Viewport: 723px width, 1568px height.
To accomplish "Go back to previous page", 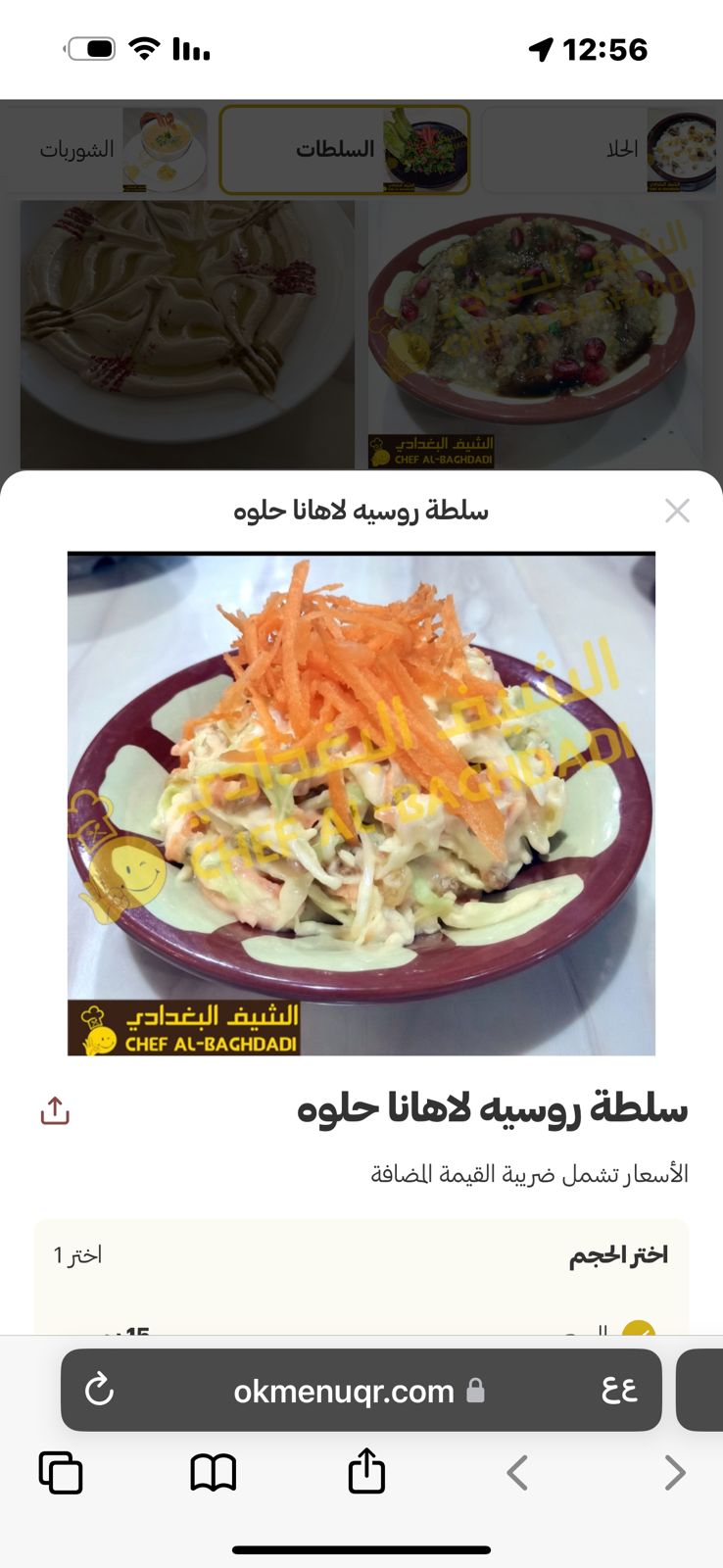I will click(518, 1472).
